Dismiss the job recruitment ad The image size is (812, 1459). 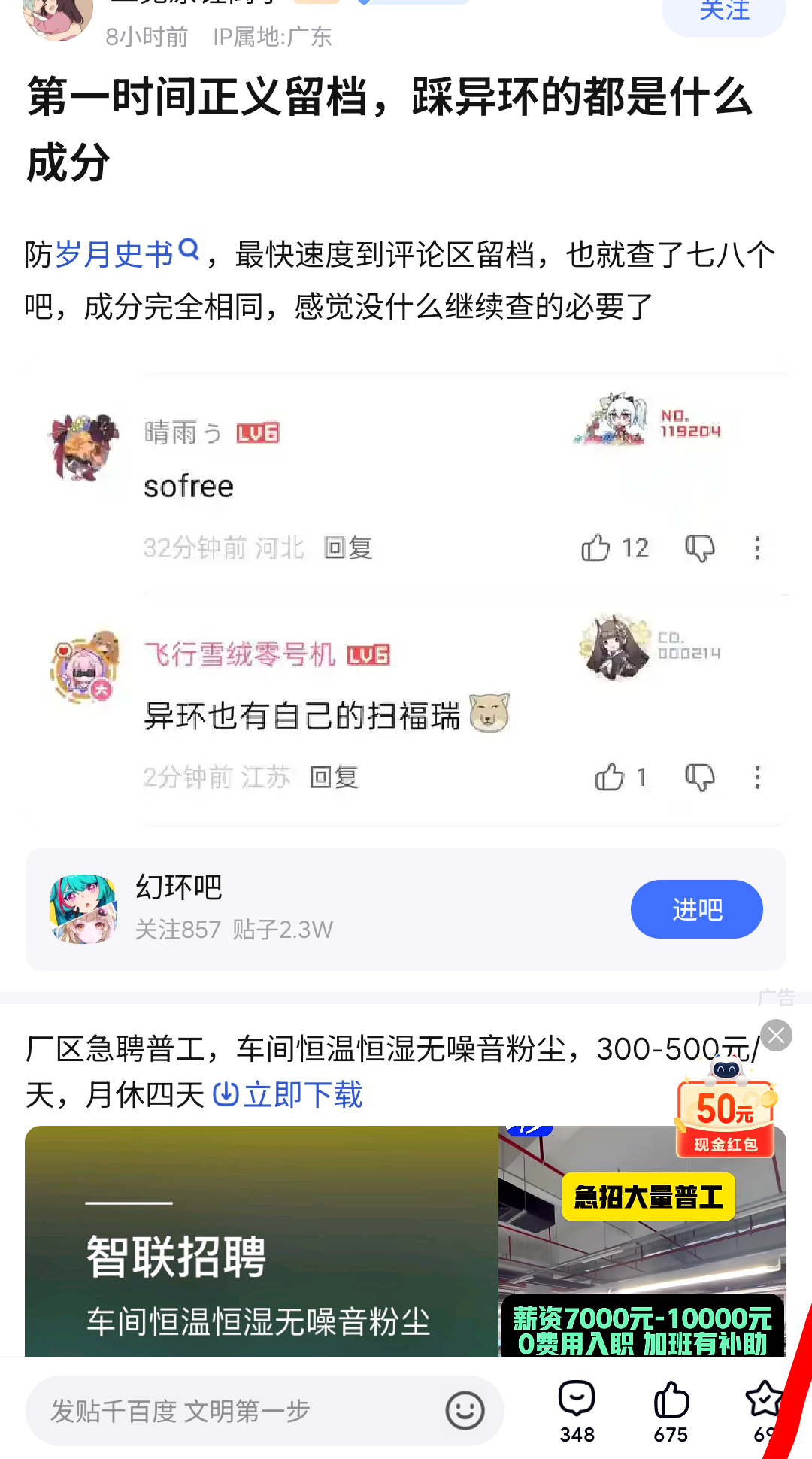pyautogui.click(x=776, y=1036)
